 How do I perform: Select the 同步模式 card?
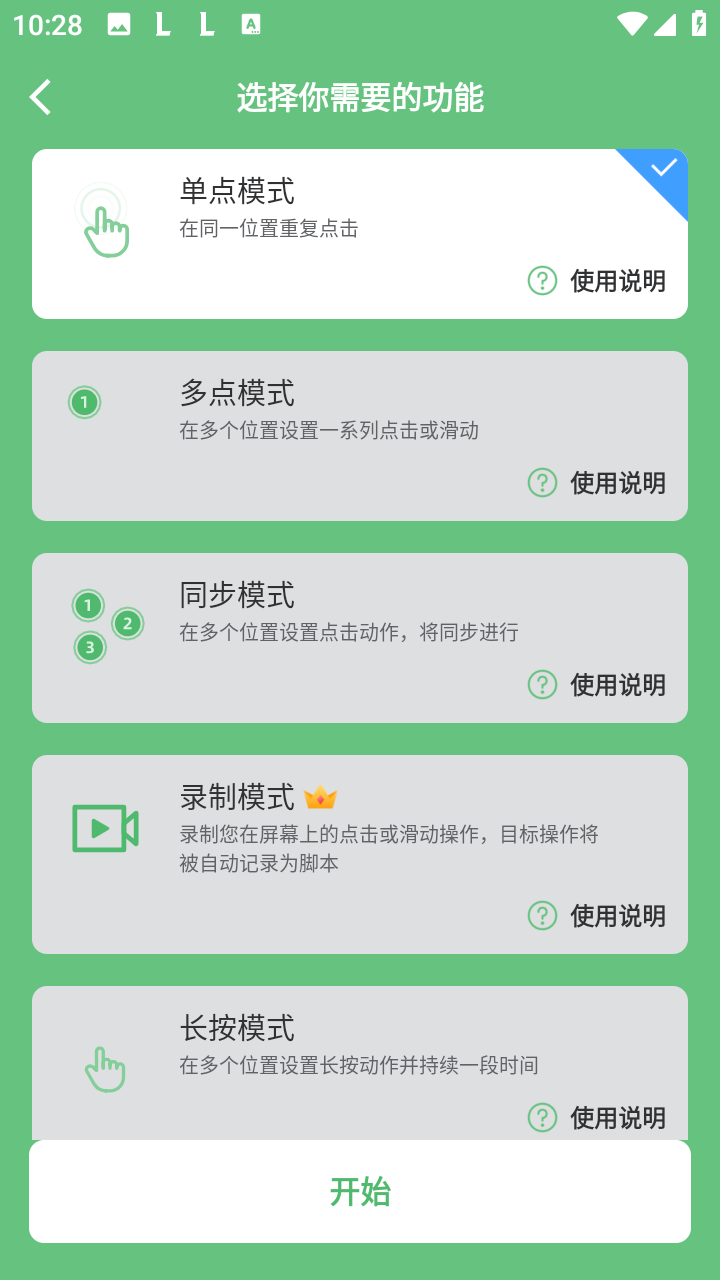(360, 638)
